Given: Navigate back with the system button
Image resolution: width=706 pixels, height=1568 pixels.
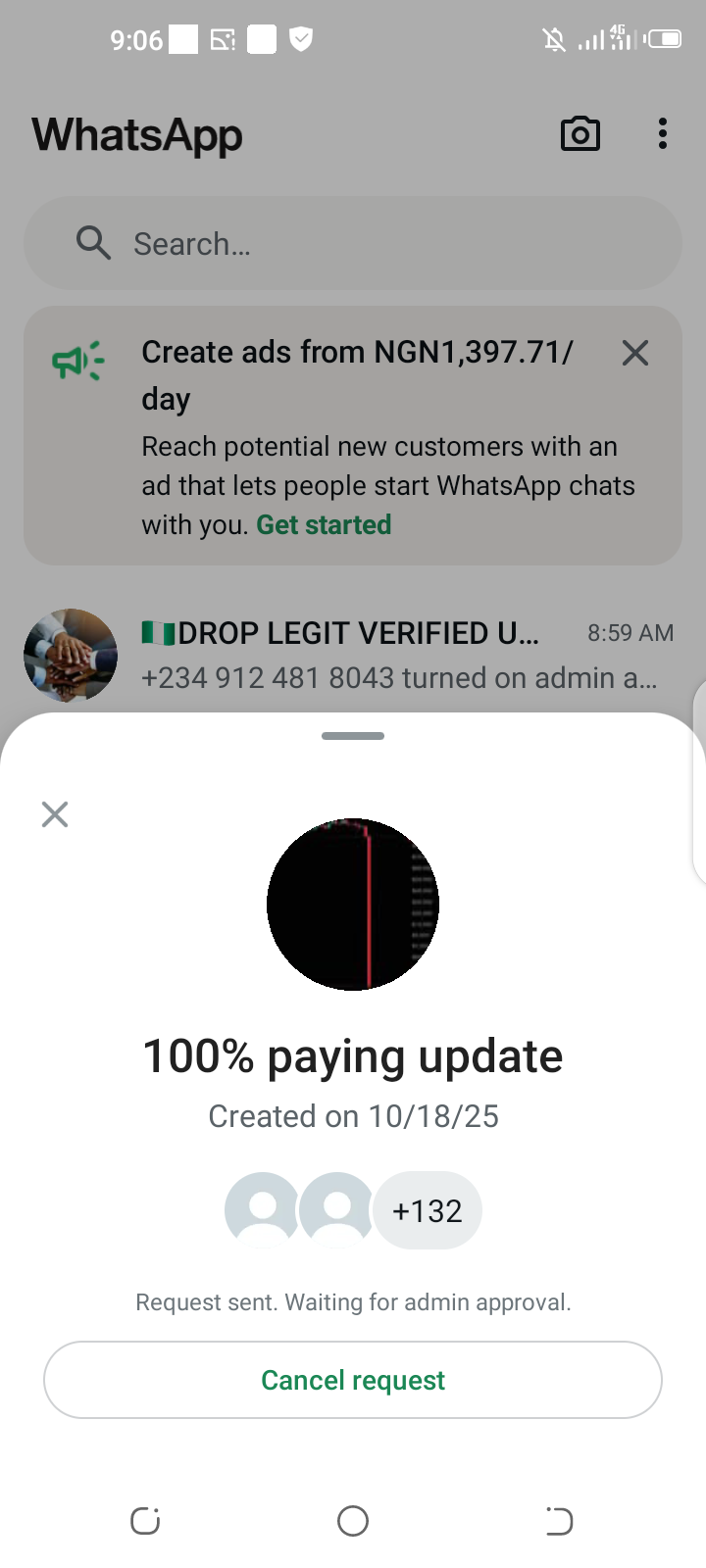Looking at the screenshot, I should point(559,1521).
